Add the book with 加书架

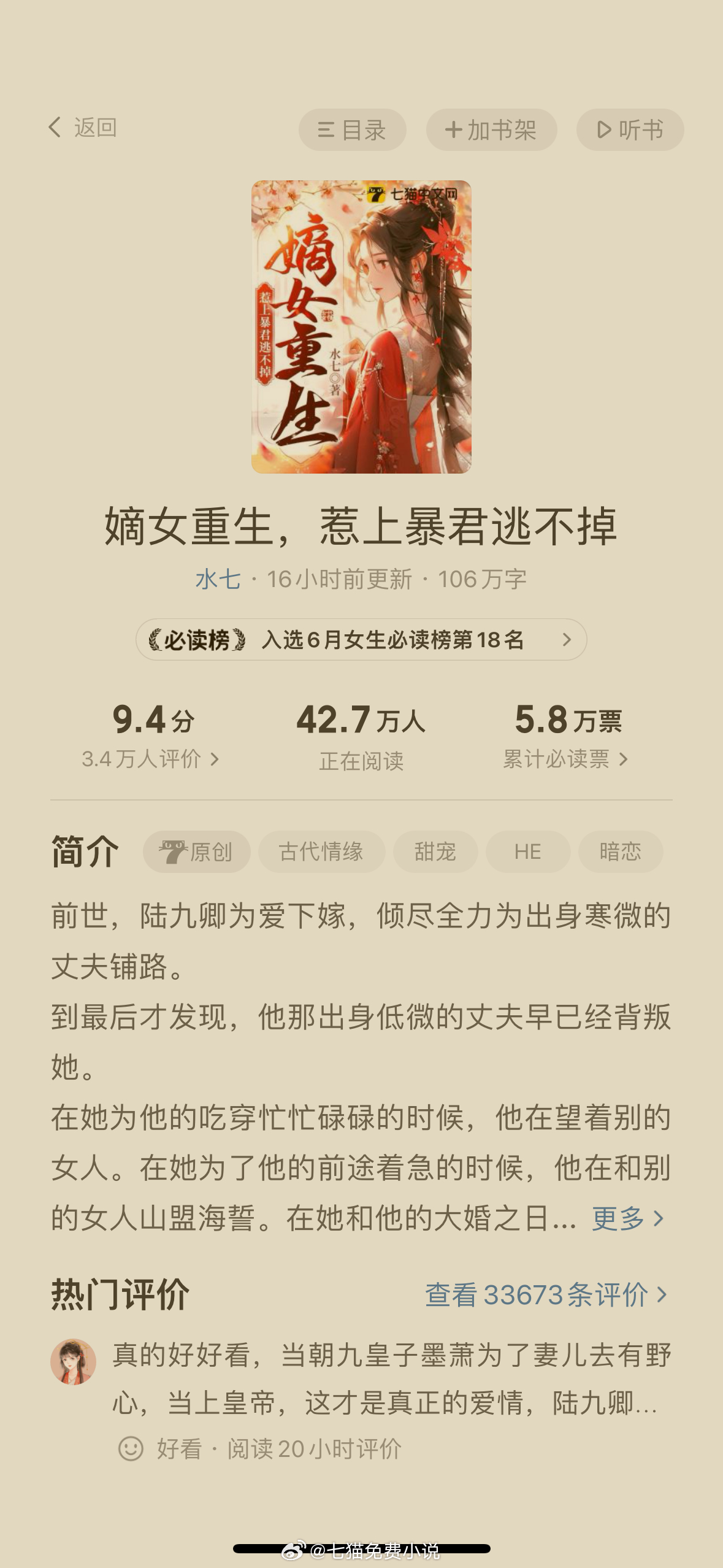coord(491,129)
